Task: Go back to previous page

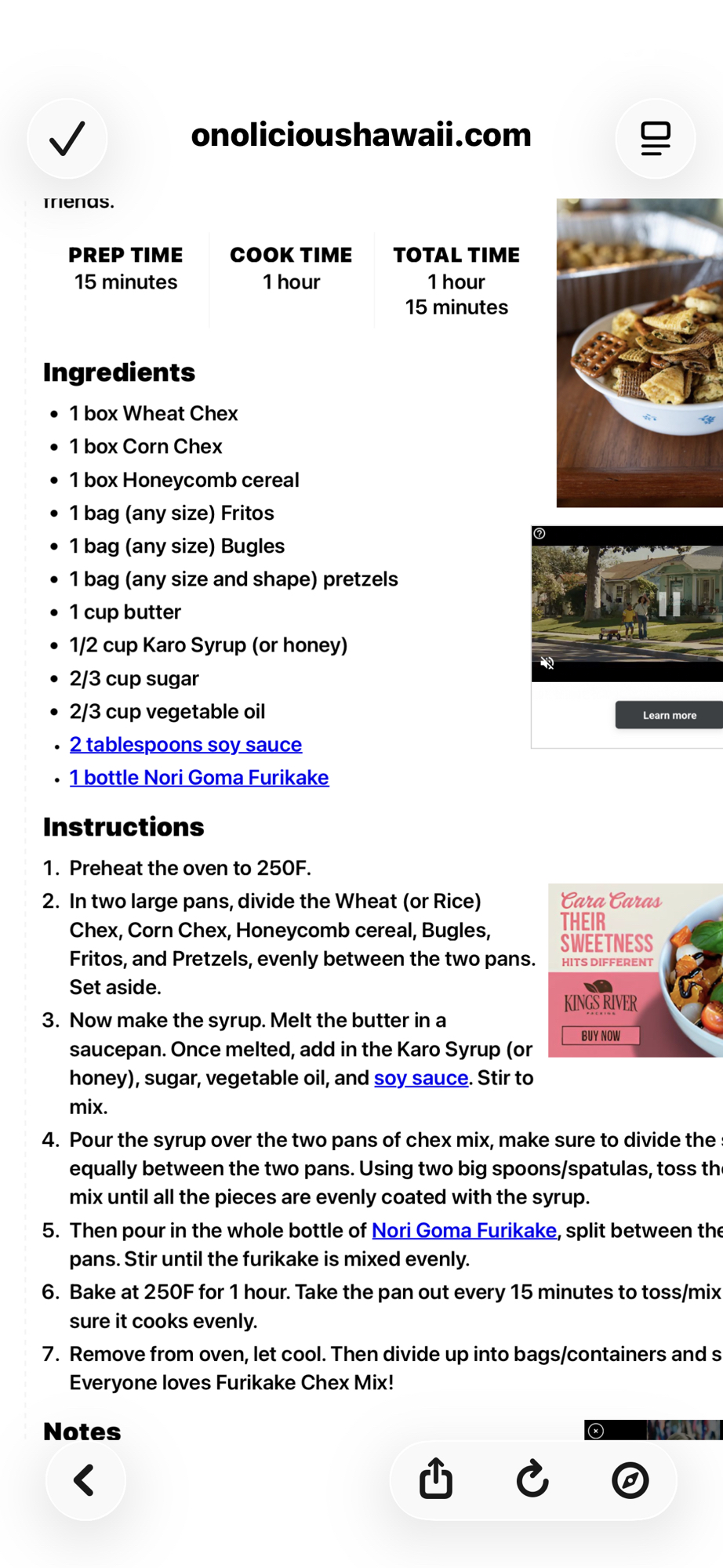Action: 85,1480
